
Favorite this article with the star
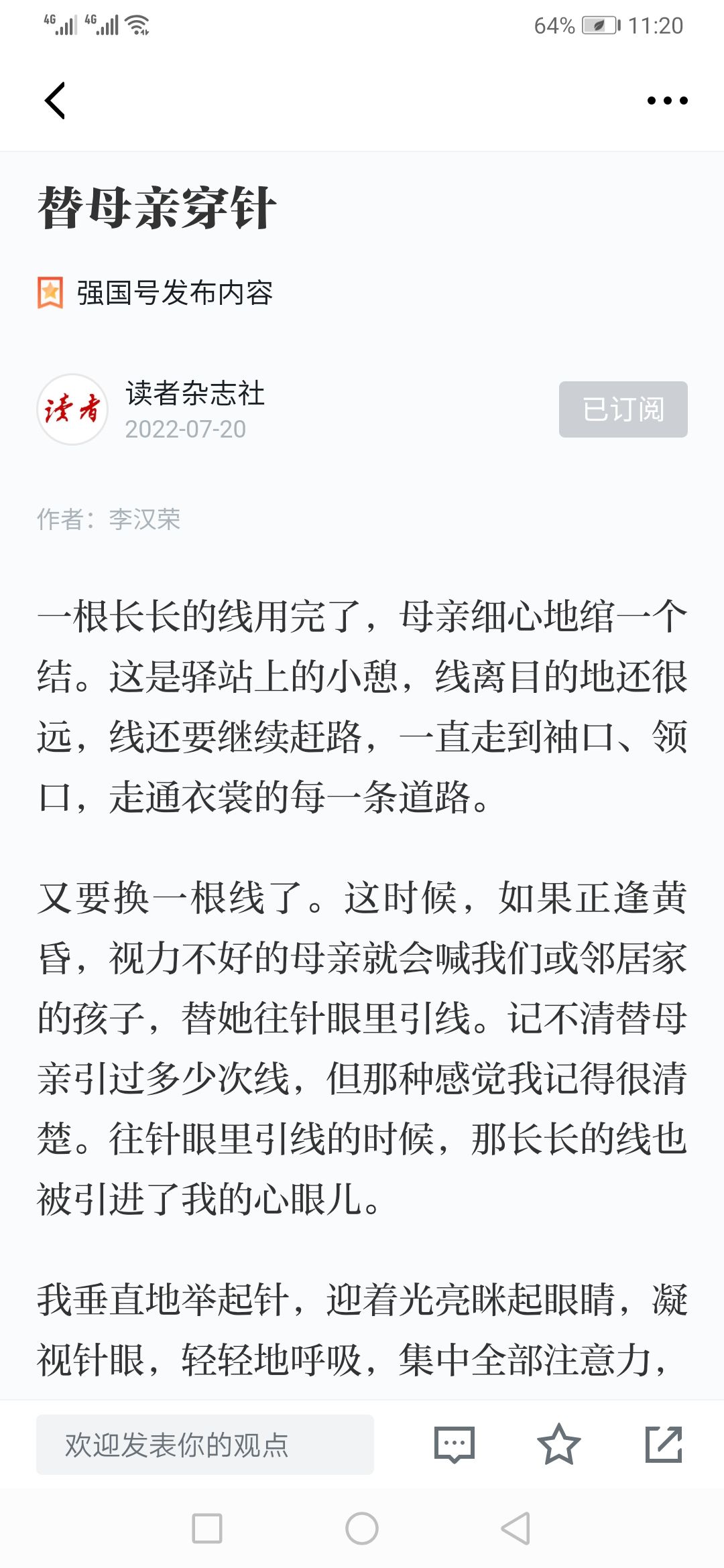tap(558, 1444)
